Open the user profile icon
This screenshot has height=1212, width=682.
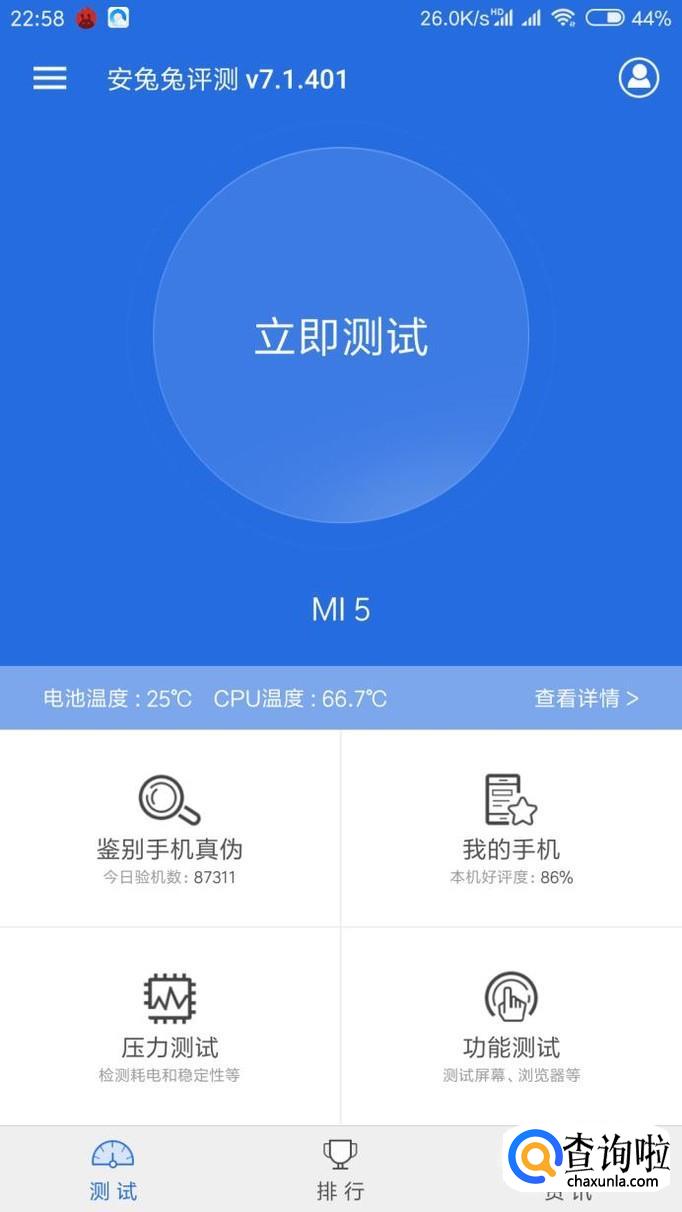[638, 78]
